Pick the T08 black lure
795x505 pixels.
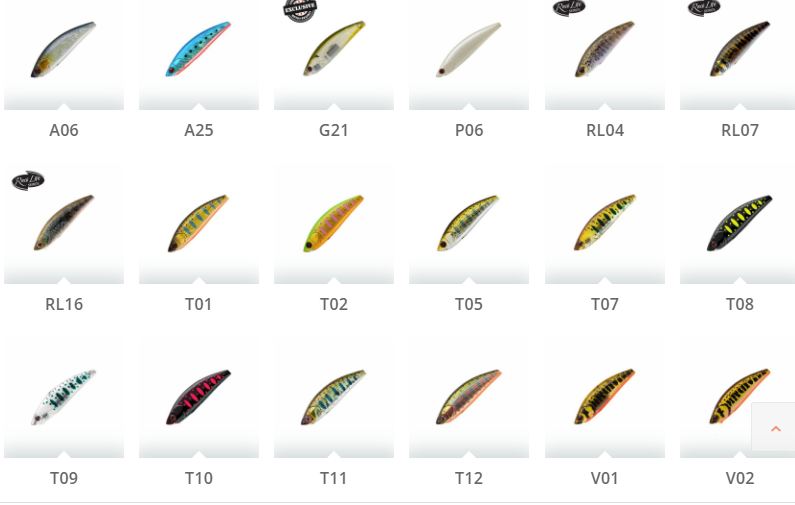click(739, 223)
